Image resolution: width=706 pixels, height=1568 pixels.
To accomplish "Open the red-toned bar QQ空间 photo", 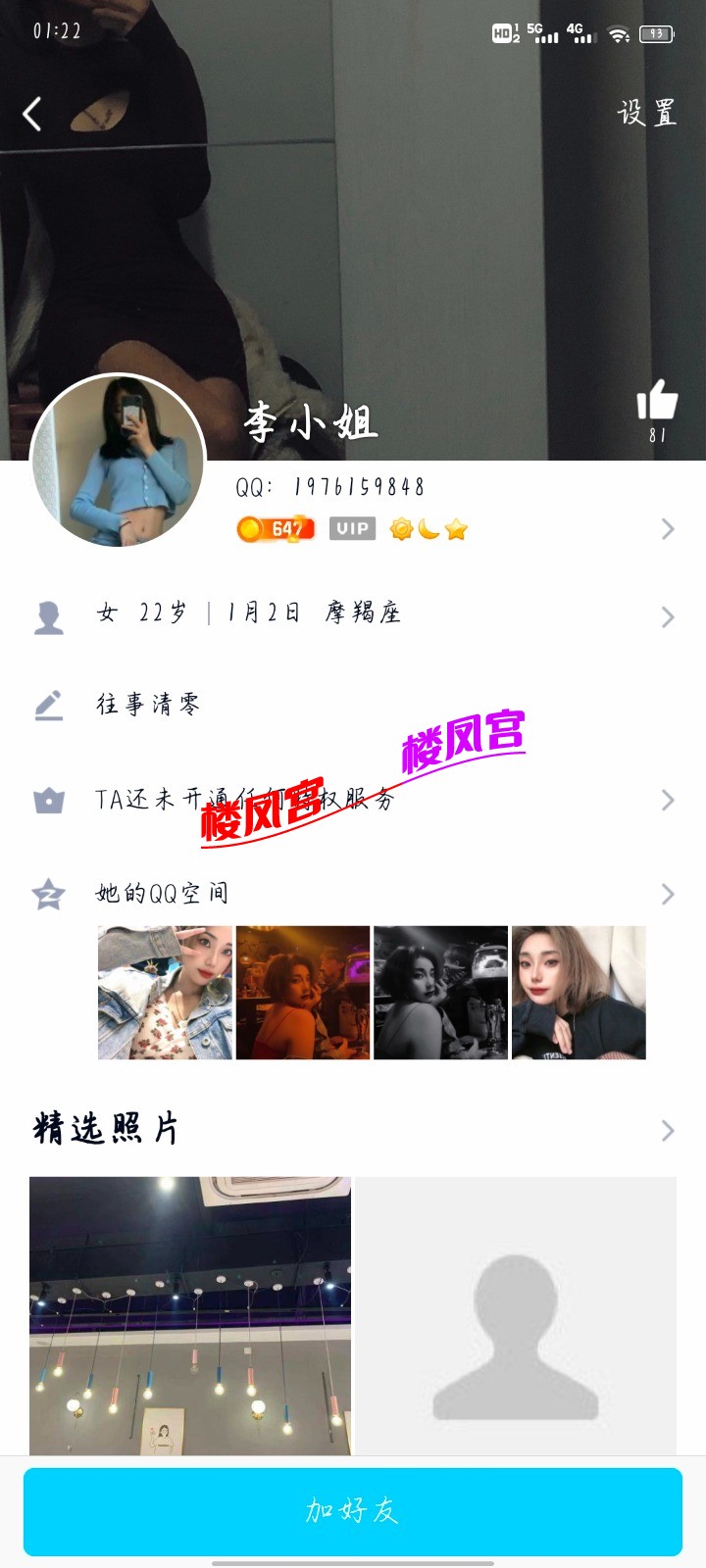I will point(303,993).
